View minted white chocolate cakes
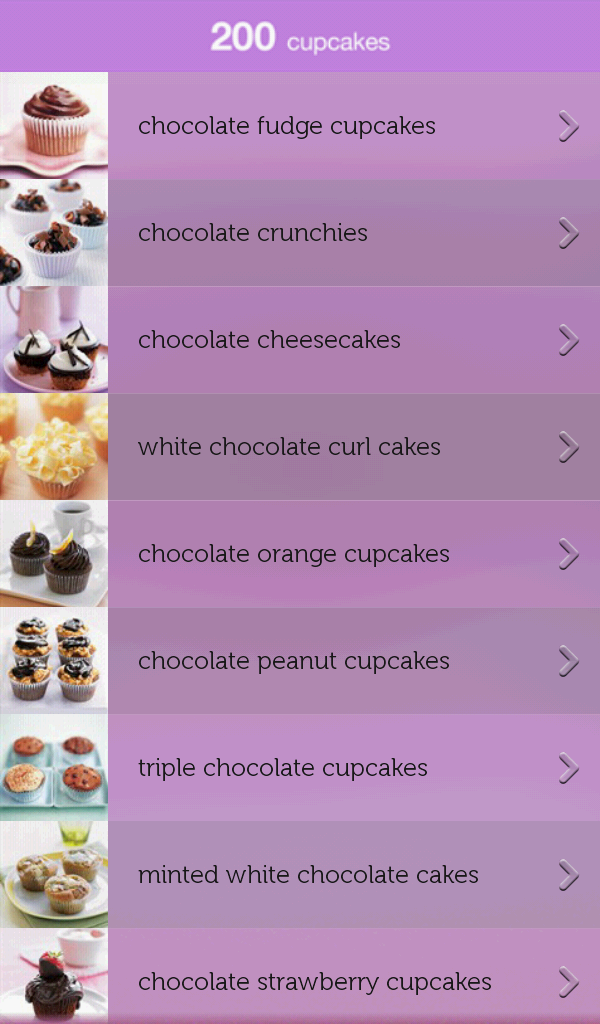This screenshot has width=600, height=1024. (308, 875)
